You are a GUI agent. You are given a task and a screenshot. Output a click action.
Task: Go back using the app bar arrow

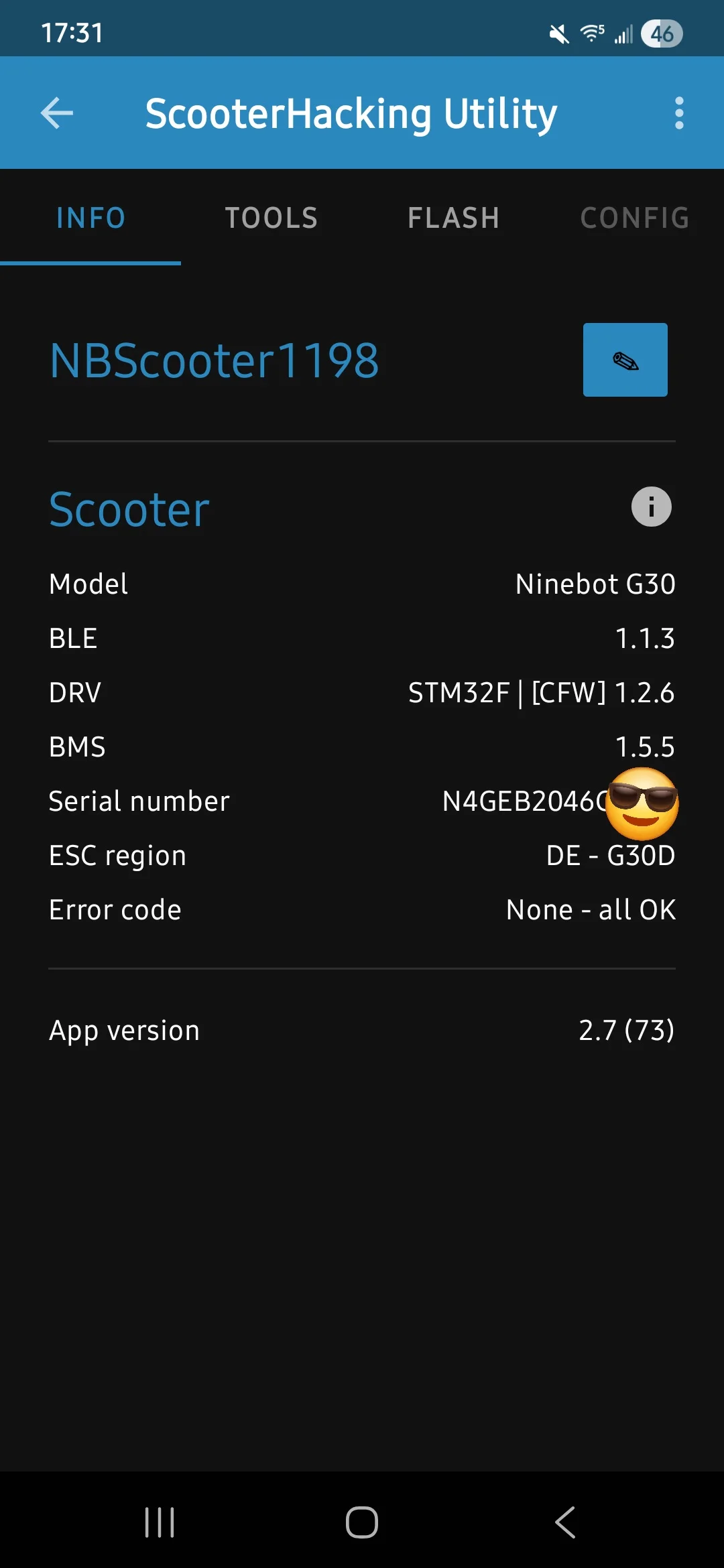(58, 113)
